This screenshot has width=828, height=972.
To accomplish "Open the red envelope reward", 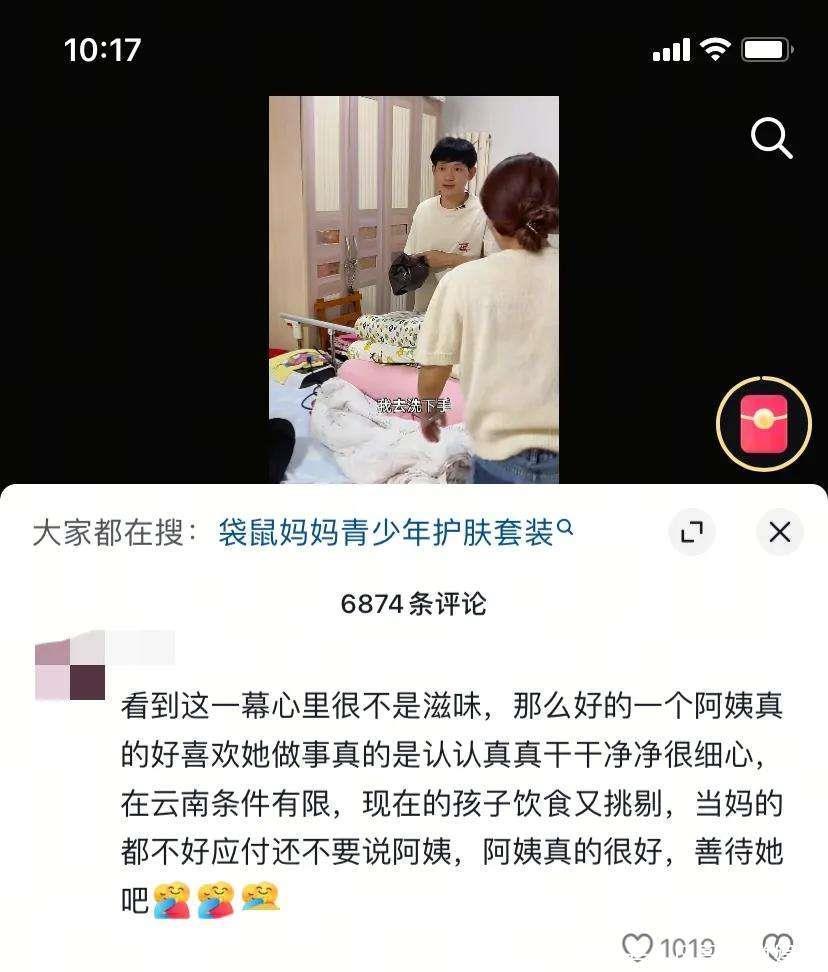I will click(x=763, y=424).
